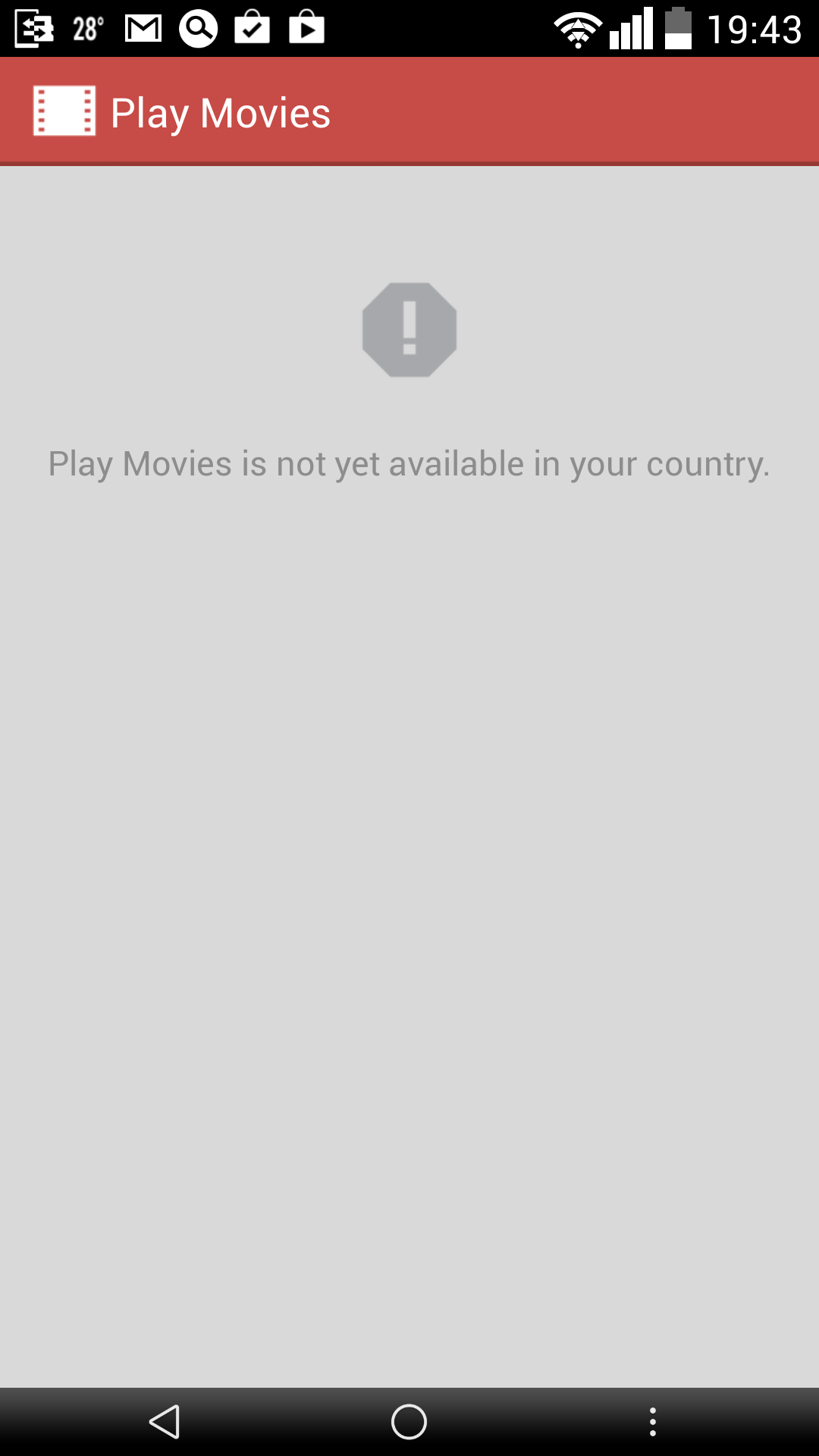The image size is (819, 1456).
Task: Go back using the navigation bar
Action: 165,1422
